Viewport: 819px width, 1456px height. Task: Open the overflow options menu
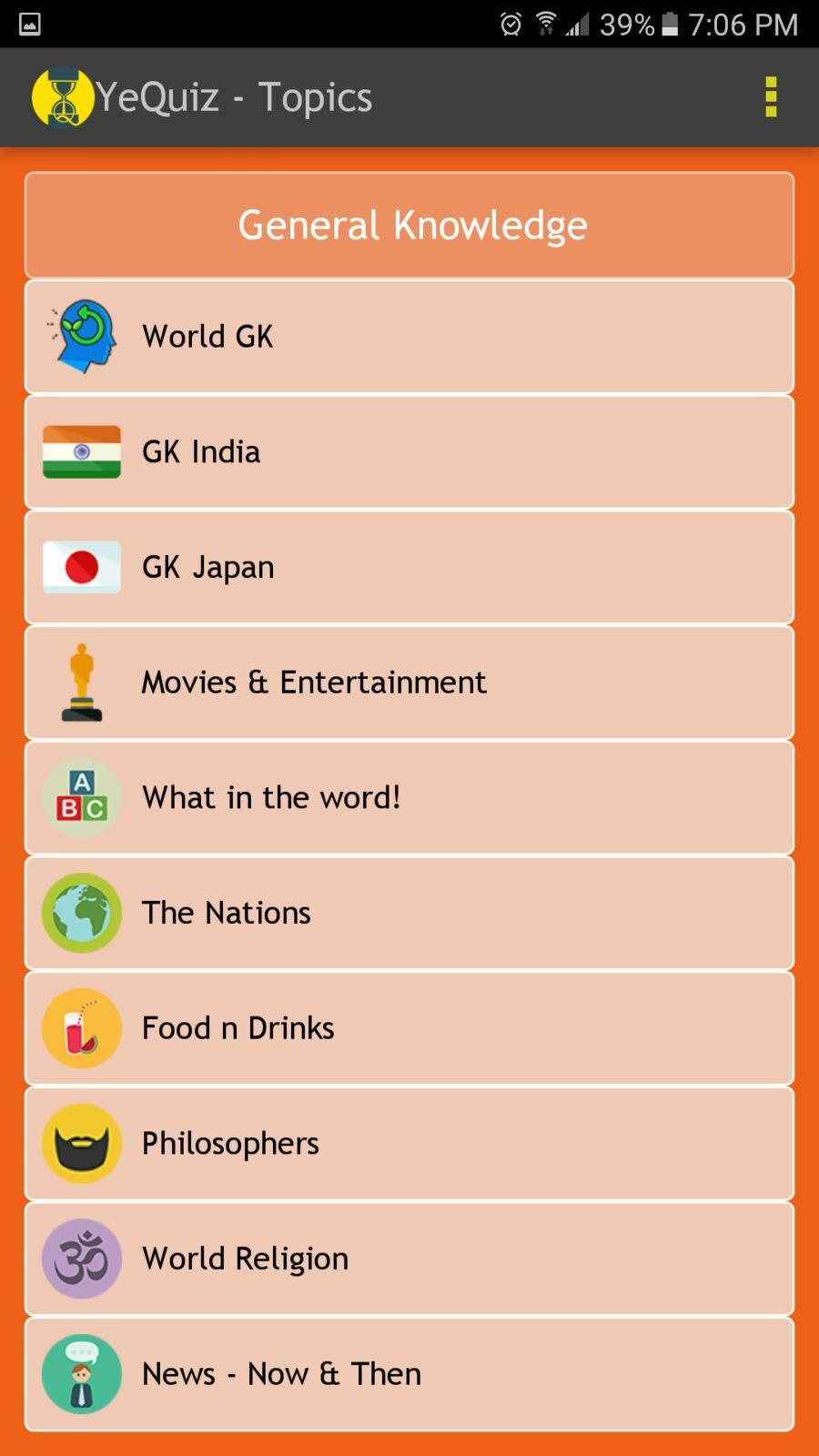tap(770, 96)
